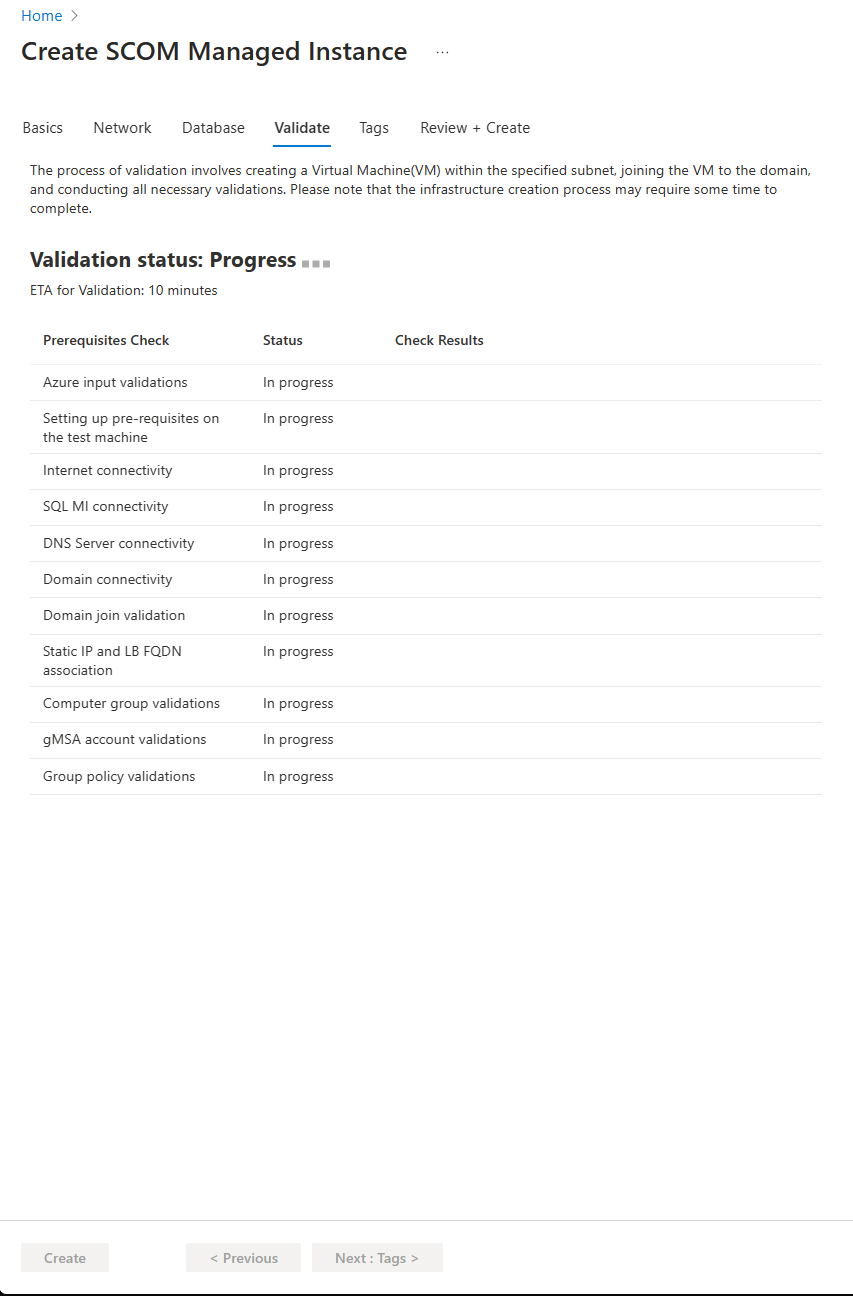Open the Network tab

tap(122, 128)
